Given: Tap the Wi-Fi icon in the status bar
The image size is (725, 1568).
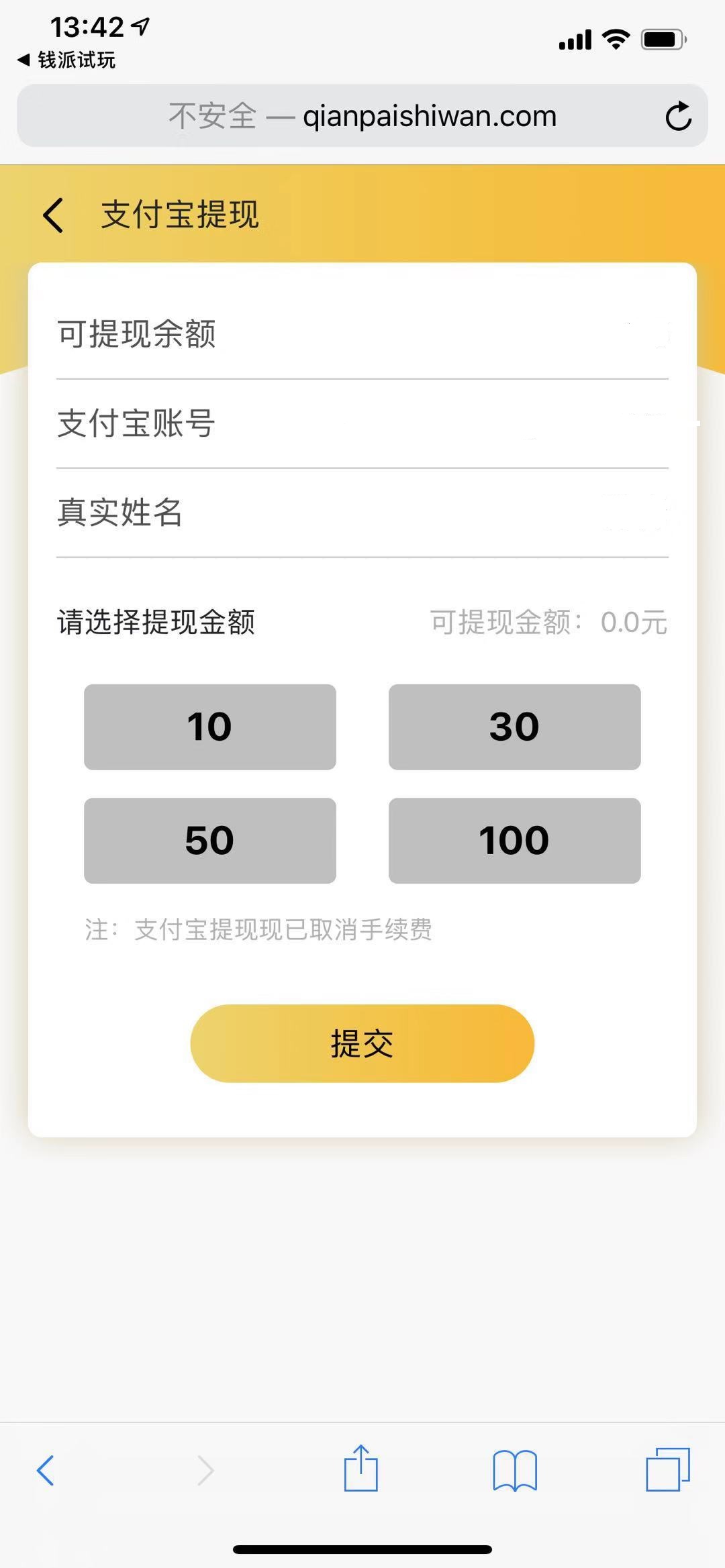Looking at the screenshot, I should (615, 38).
